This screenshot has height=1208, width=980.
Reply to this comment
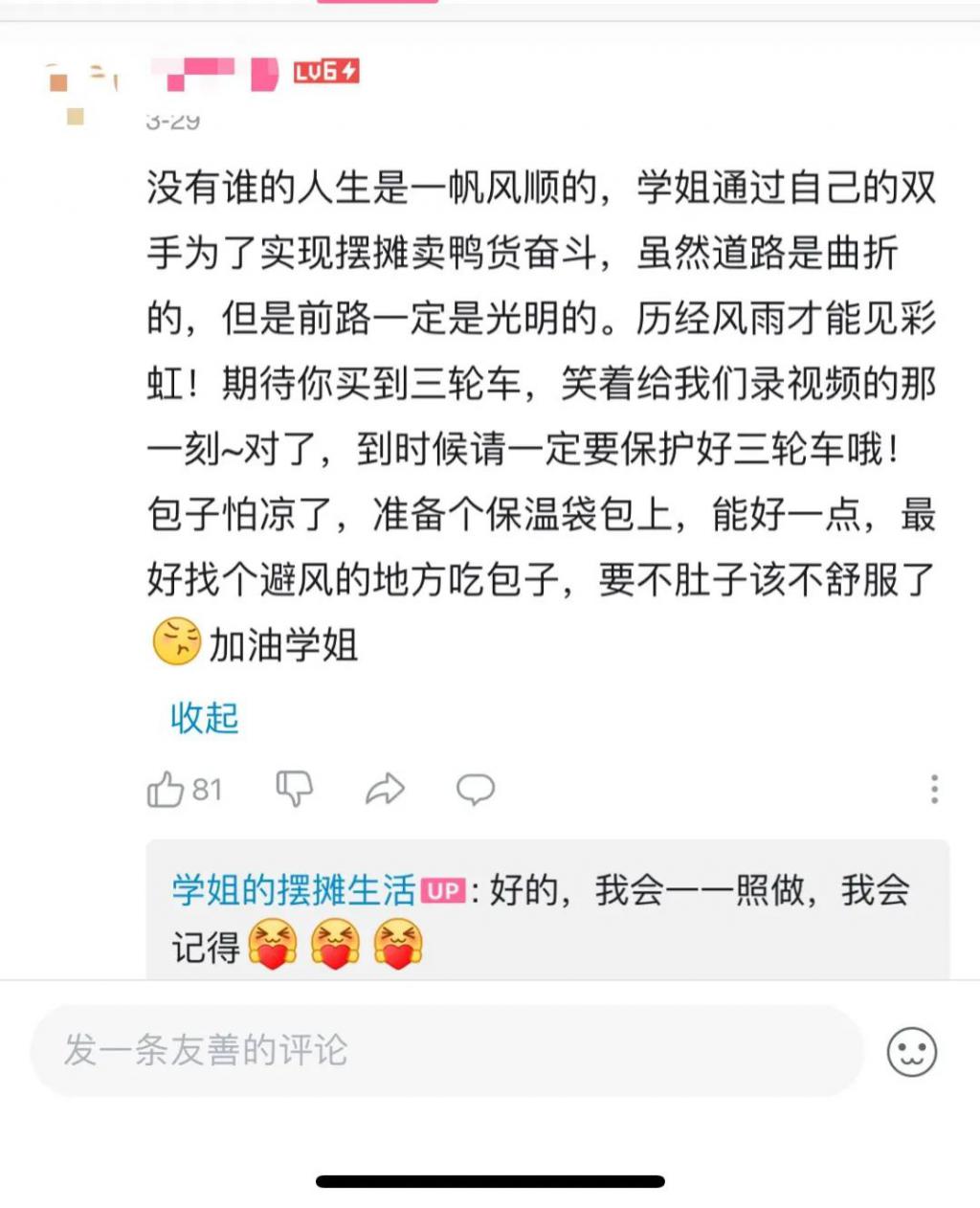(475, 790)
